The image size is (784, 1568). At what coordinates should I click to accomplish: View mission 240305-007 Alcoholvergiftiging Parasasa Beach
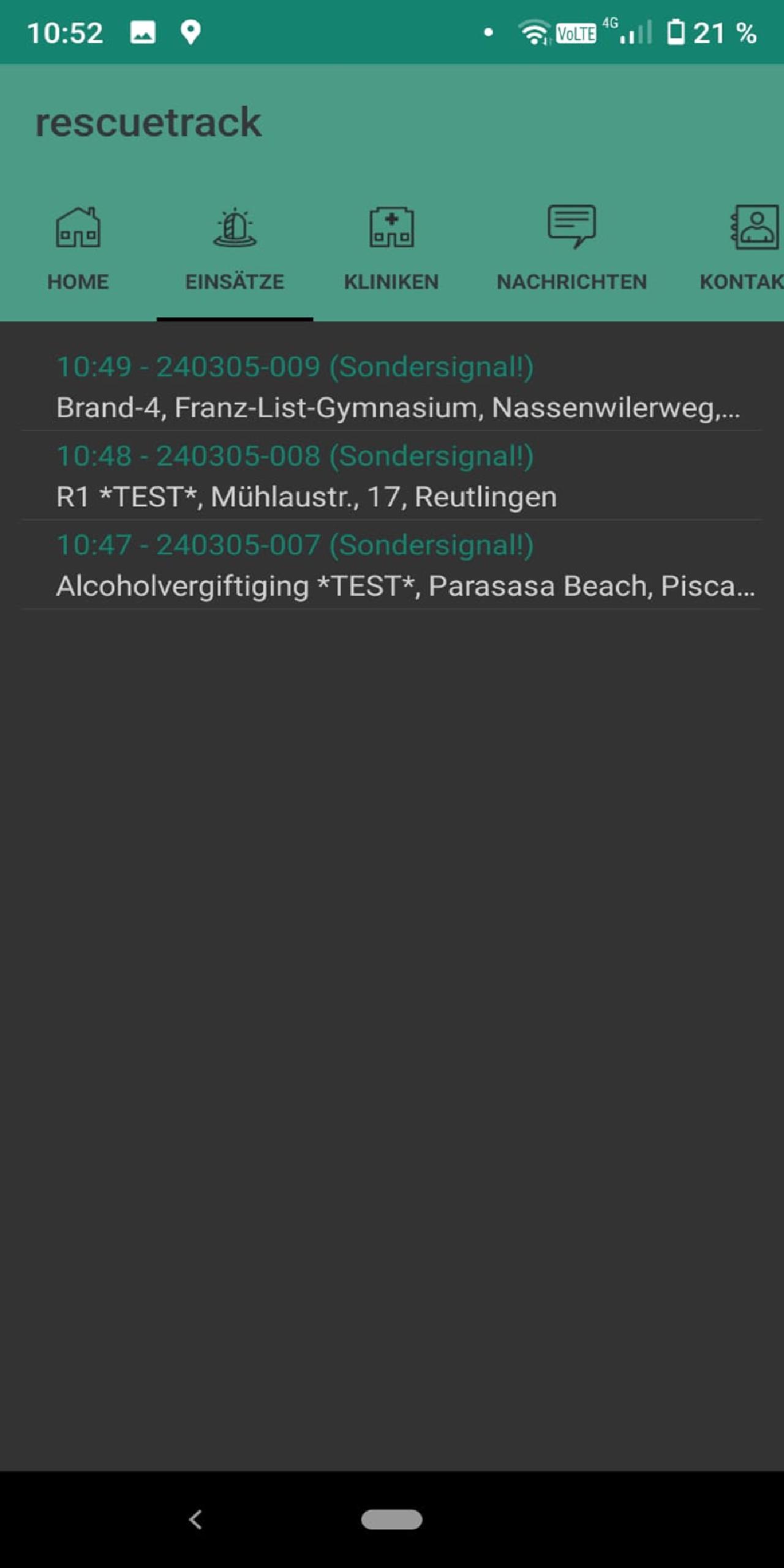(x=392, y=565)
